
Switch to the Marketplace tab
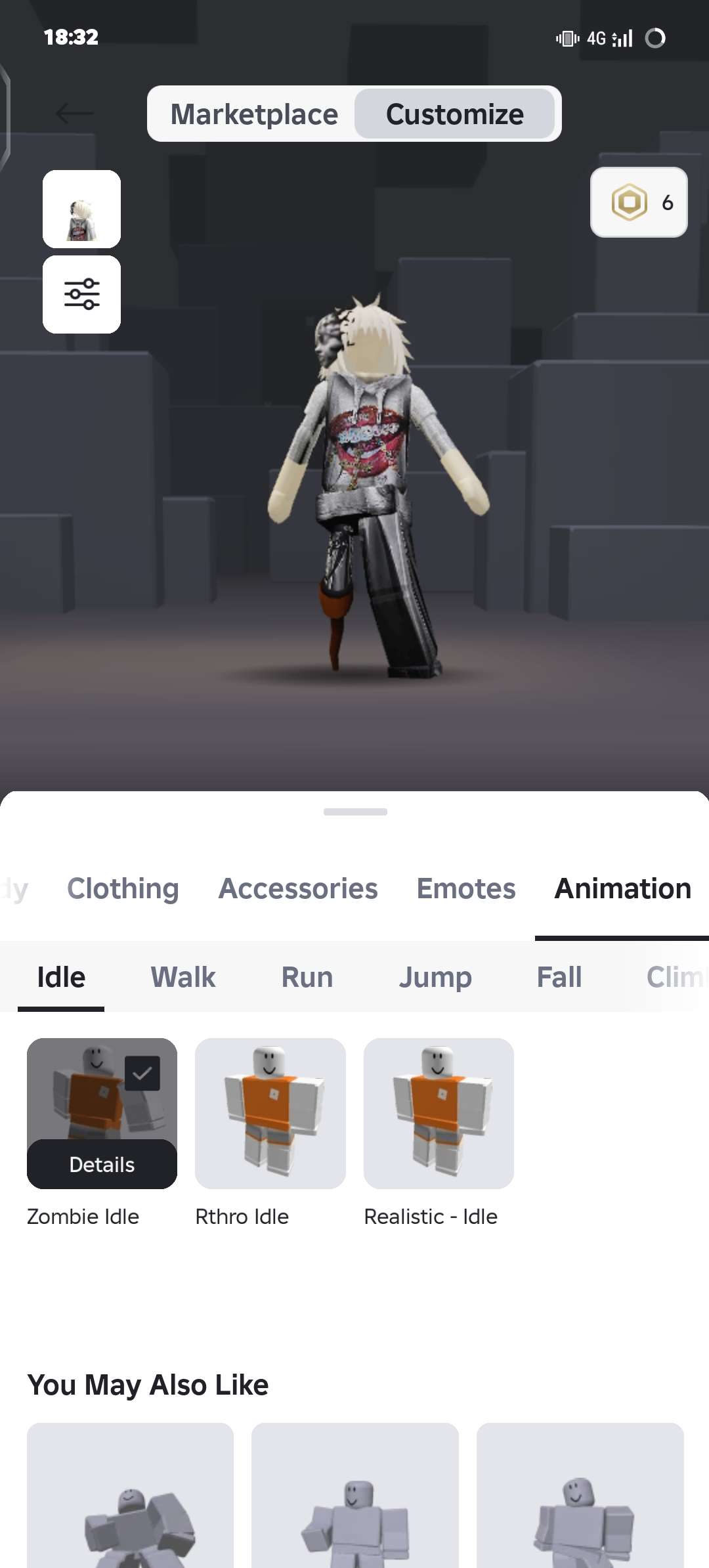click(253, 114)
